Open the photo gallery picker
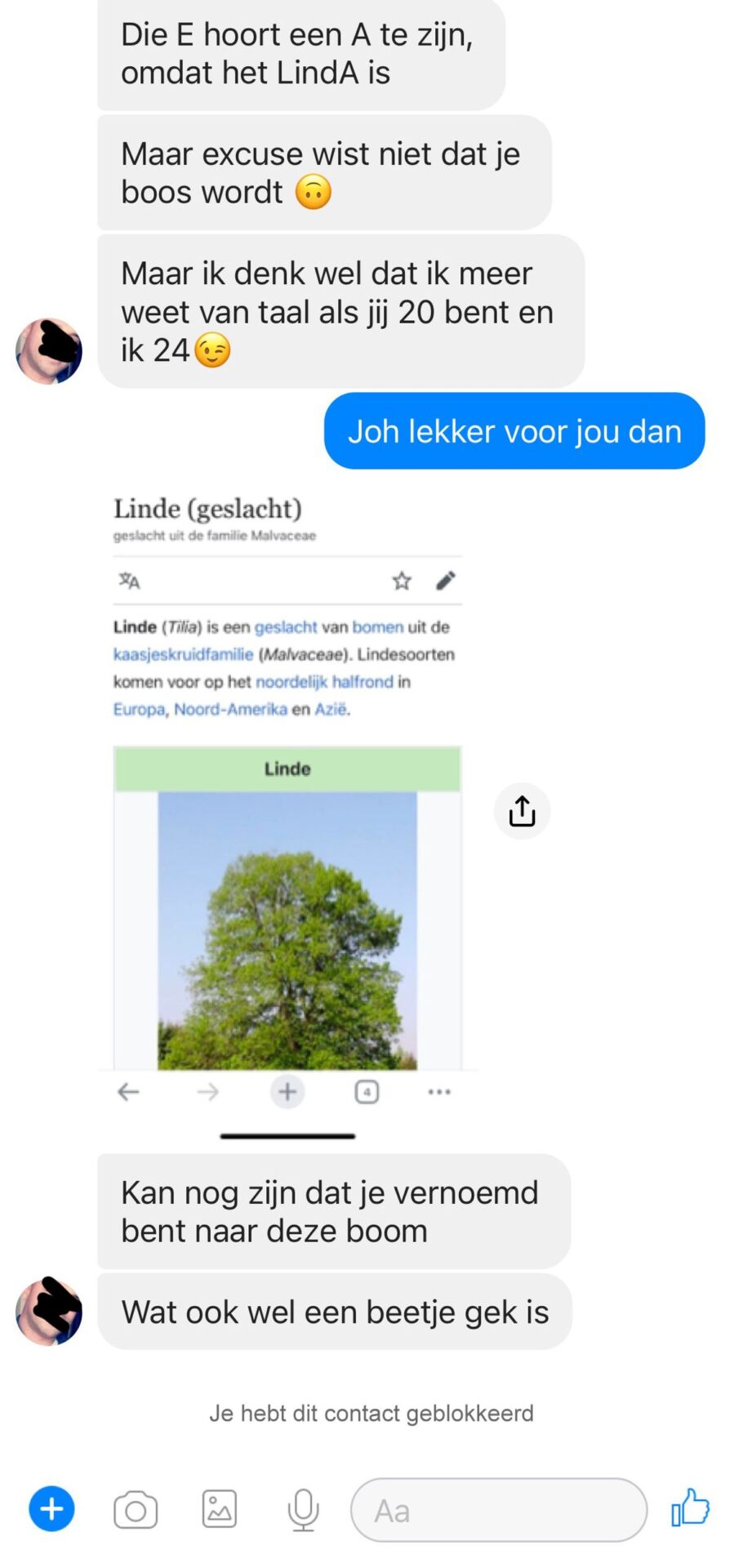 (219, 1509)
